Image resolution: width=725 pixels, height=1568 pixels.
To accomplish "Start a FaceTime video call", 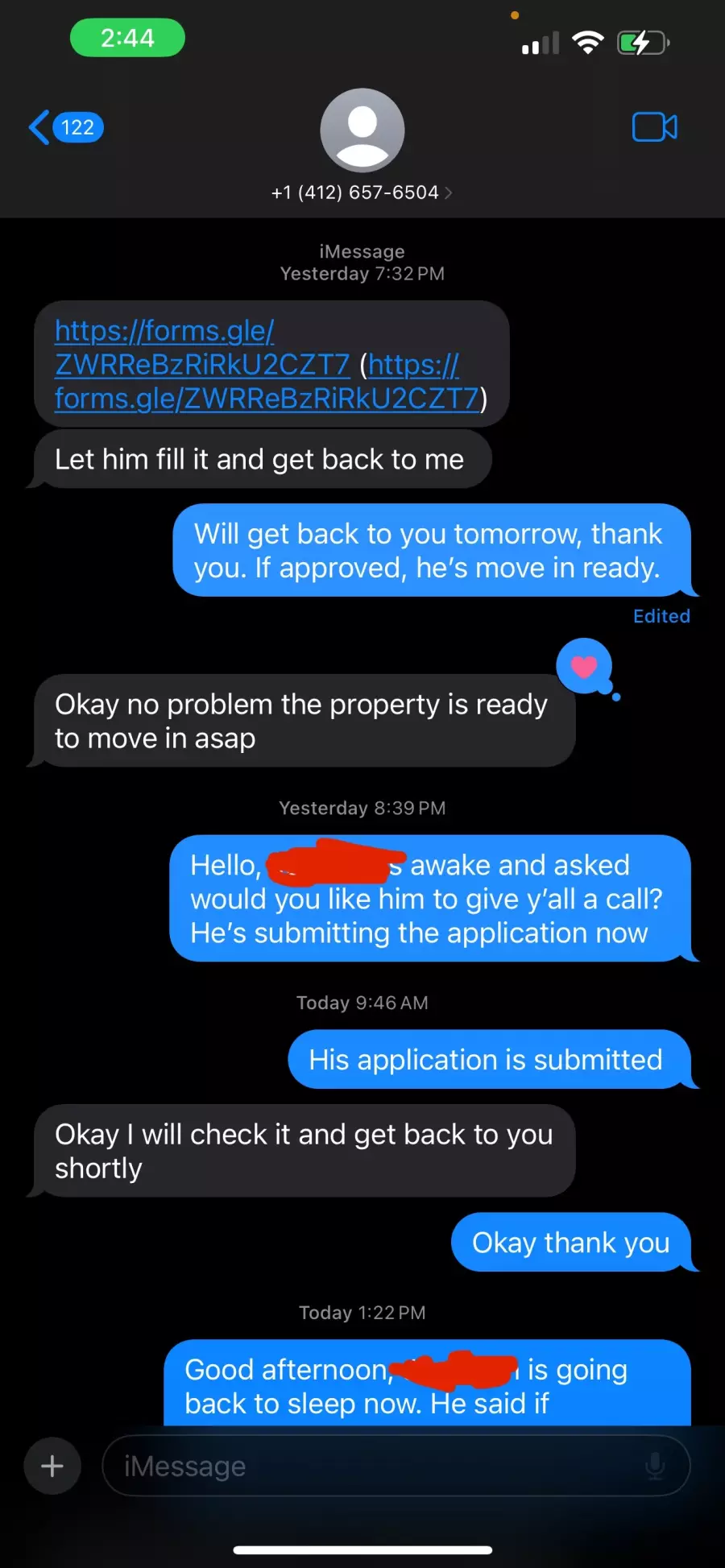I will [654, 127].
